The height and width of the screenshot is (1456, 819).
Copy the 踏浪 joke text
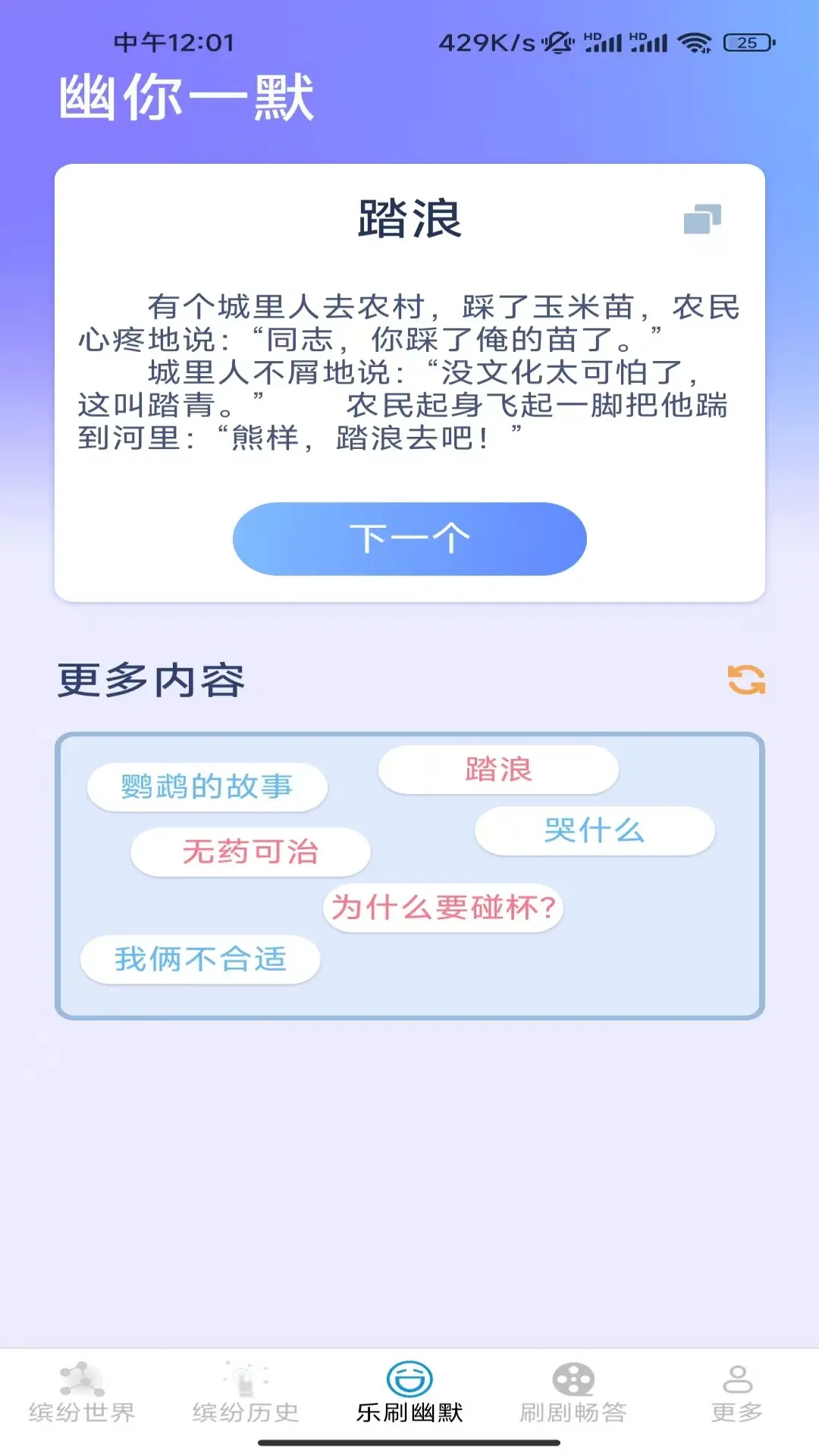pyautogui.click(x=702, y=220)
